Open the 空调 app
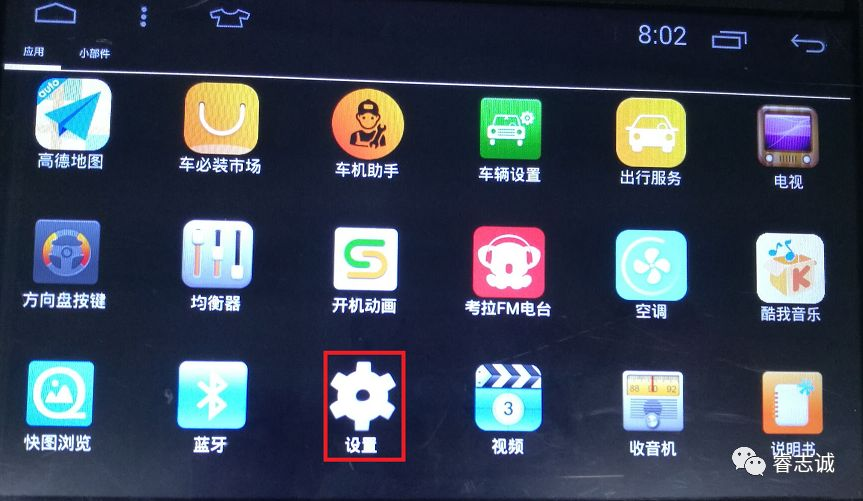The image size is (863, 501). (651, 266)
